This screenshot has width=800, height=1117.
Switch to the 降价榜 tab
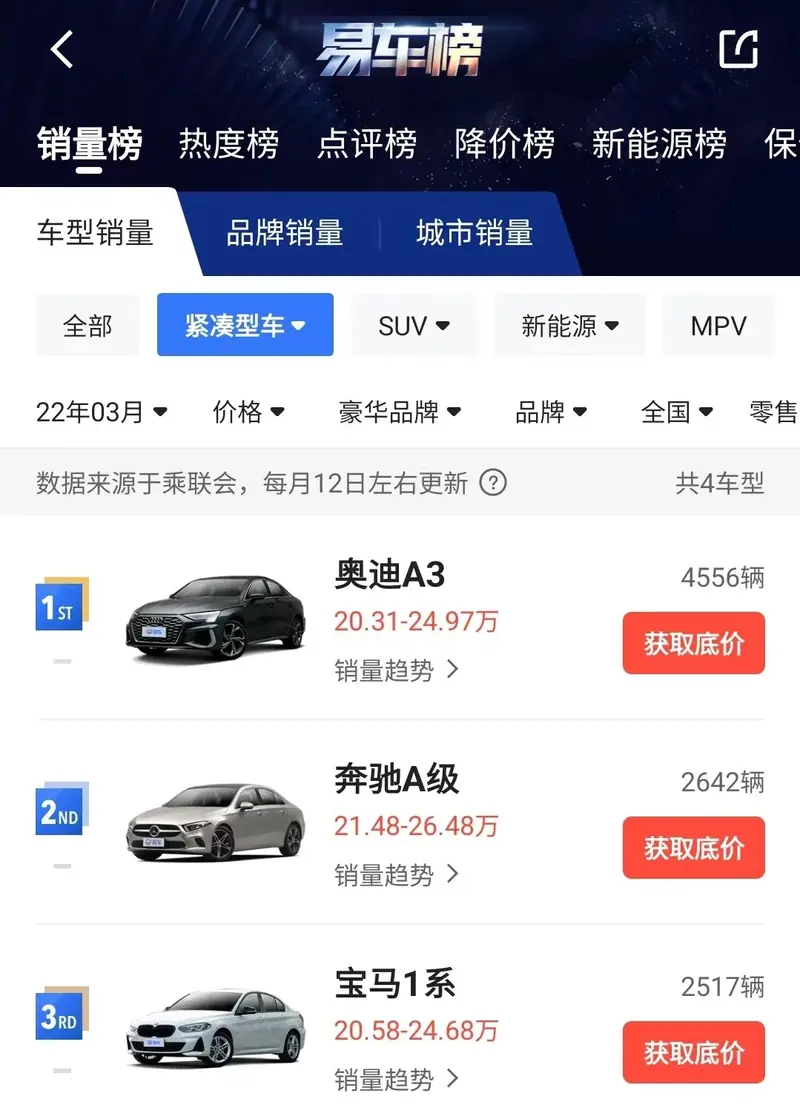pyautogui.click(x=504, y=144)
